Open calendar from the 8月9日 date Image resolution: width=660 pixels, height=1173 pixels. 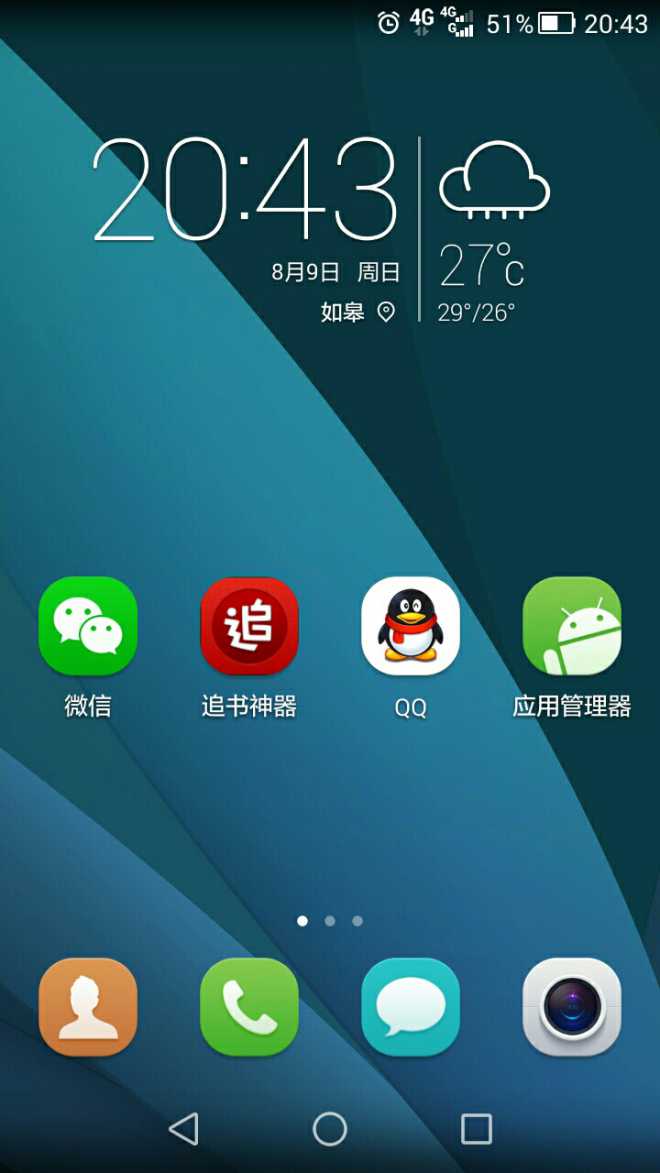(x=305, y=272)
